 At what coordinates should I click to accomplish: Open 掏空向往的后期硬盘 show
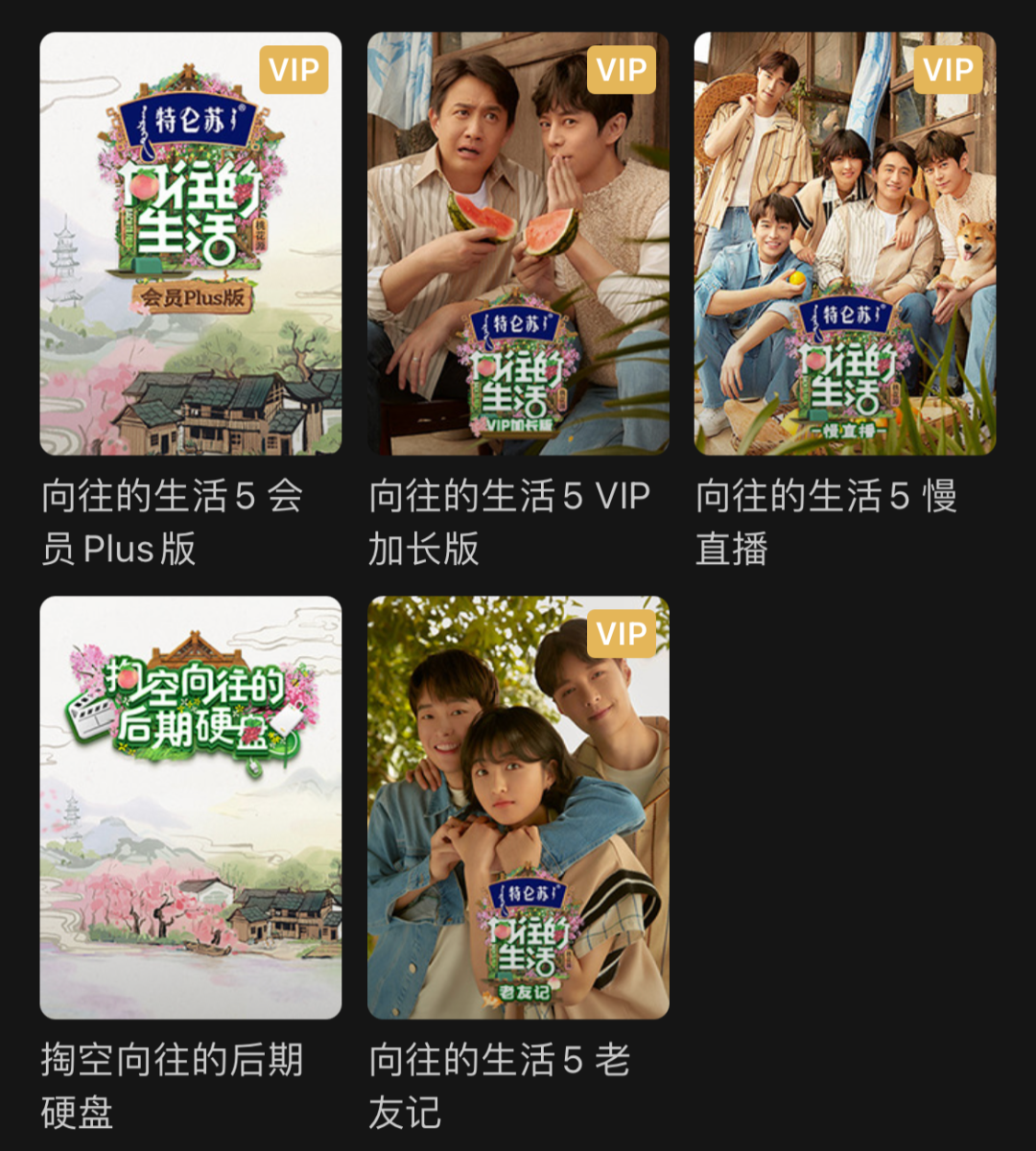(190, 808)
